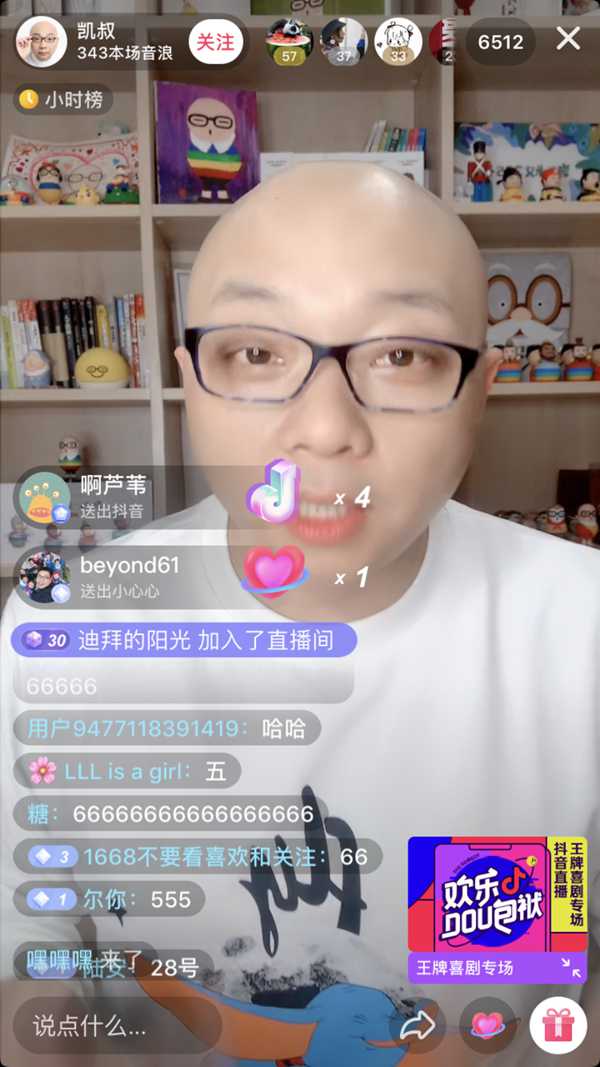Tap comment from 1668不要看喜欢和关注
The image size is (600, 1067).
point(197,857)
